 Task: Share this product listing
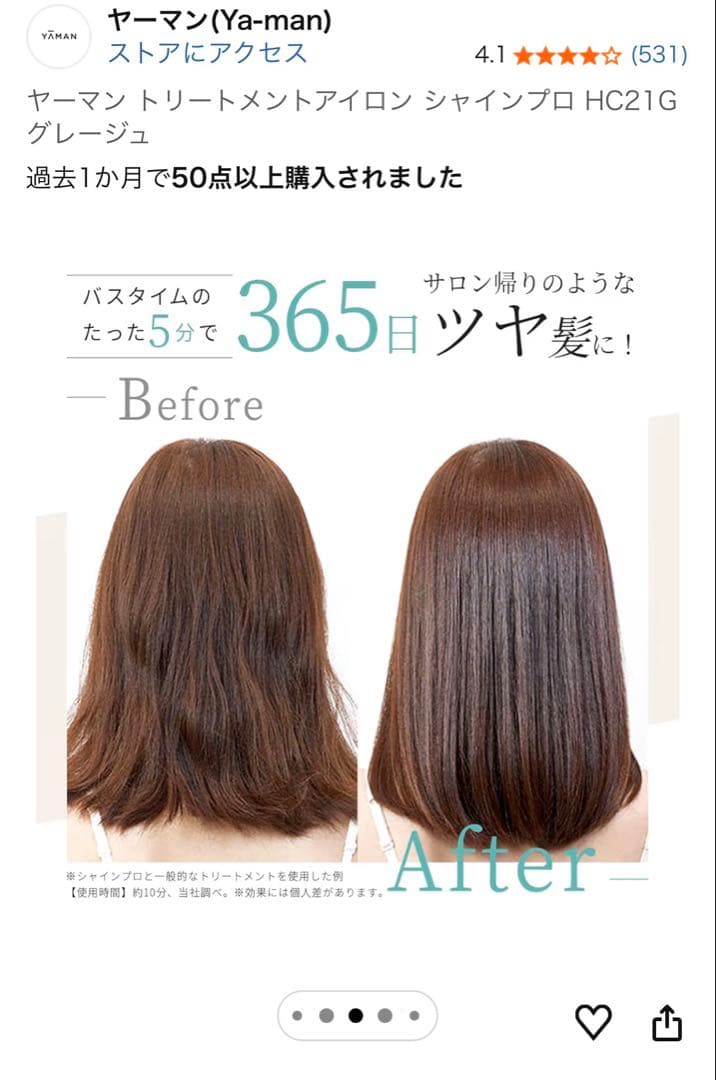(667, 1021)
